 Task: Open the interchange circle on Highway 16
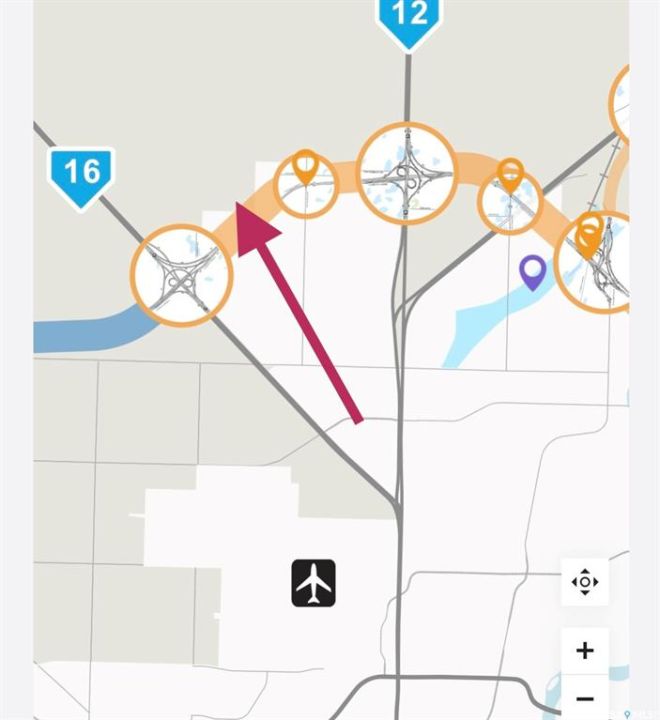pyautogui.click(x=182, y=274)
